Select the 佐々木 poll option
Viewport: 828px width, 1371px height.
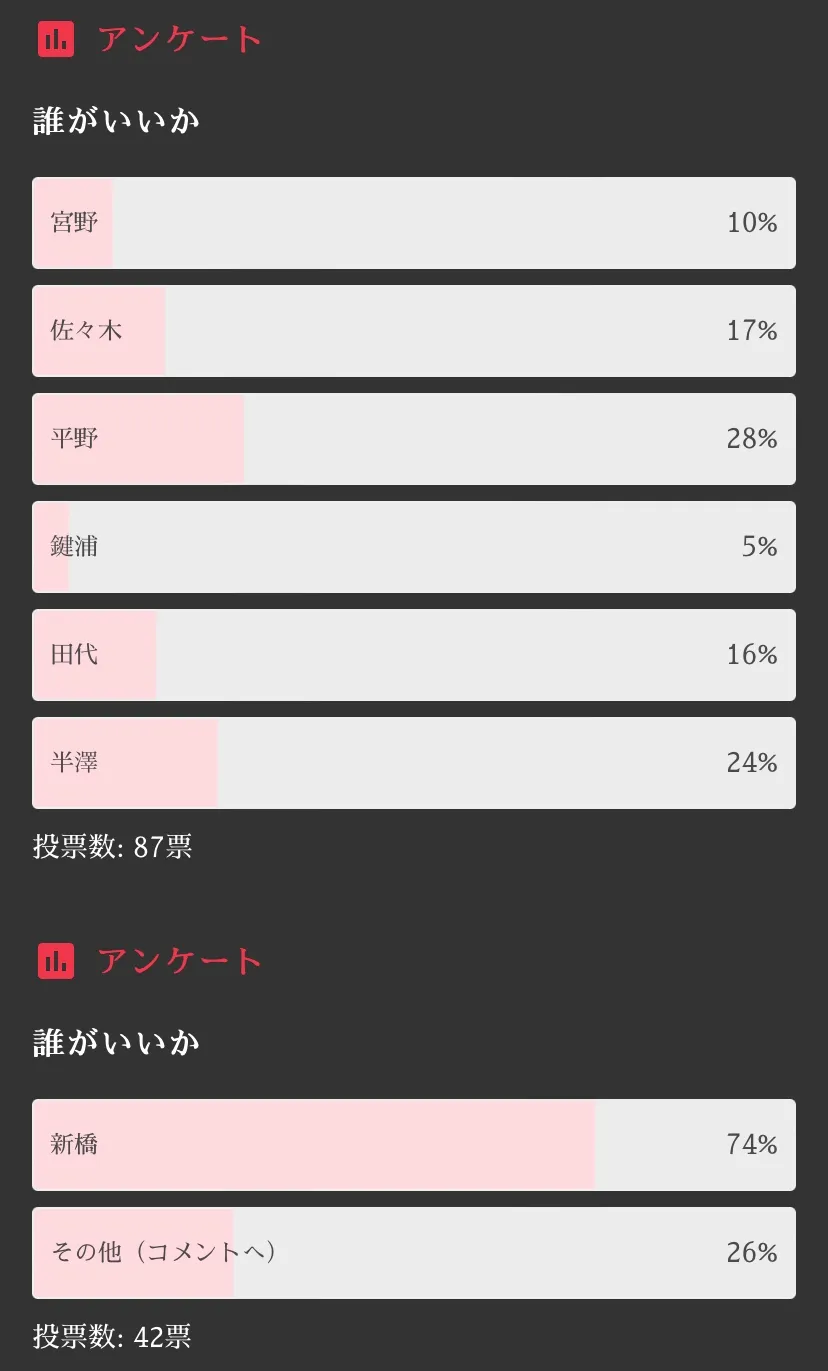(x=414, y=331)
